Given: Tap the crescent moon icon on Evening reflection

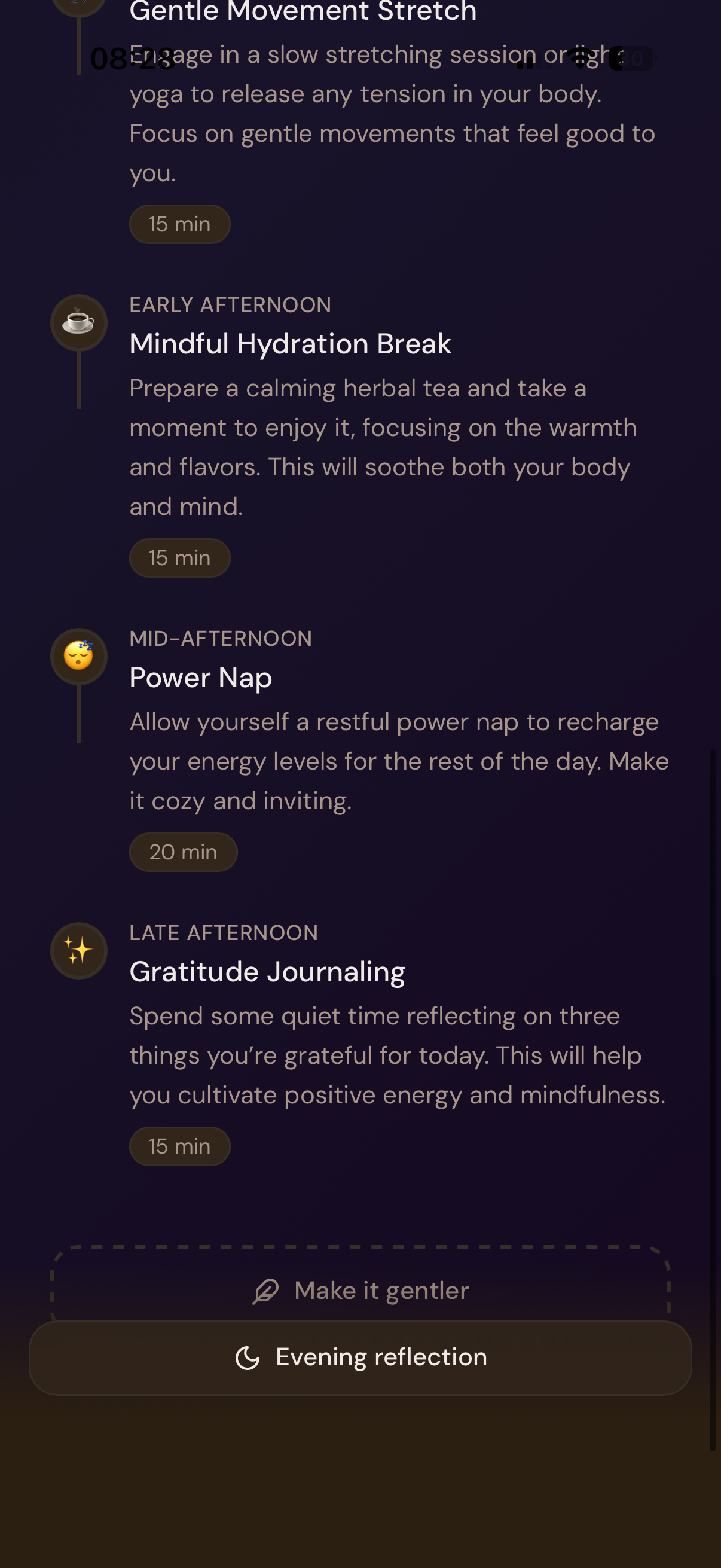Looking at the screenshot, I should (x=249, y=1357).
